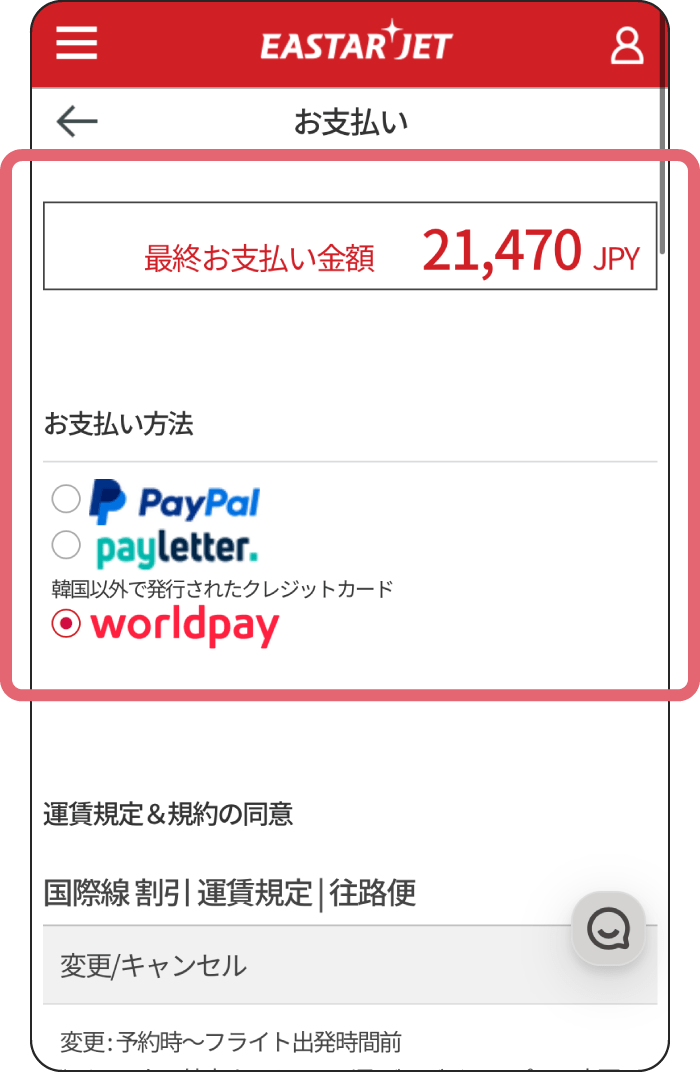The image size is (700, 1072).
Task: Select PayPal as payment method
Action: pos(66,498)
